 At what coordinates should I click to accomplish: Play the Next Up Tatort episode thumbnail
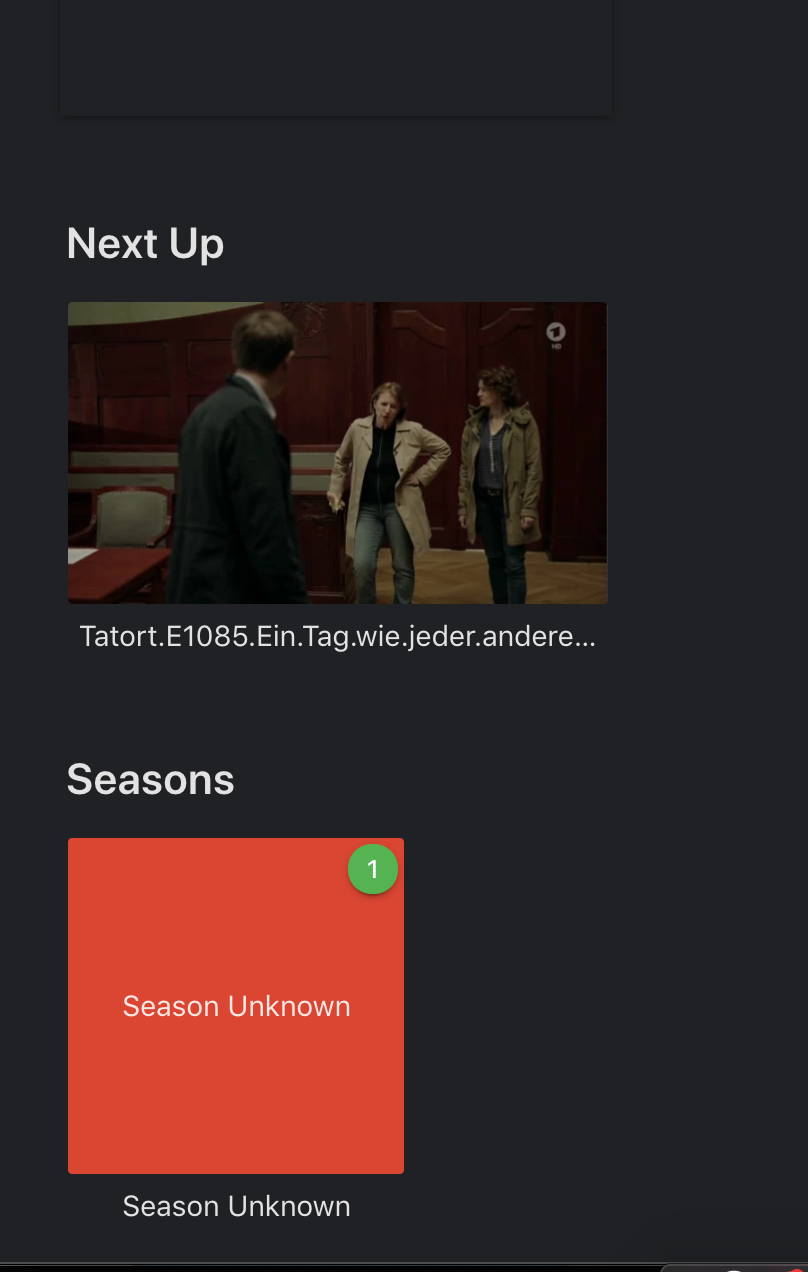(x=337, y=453)
